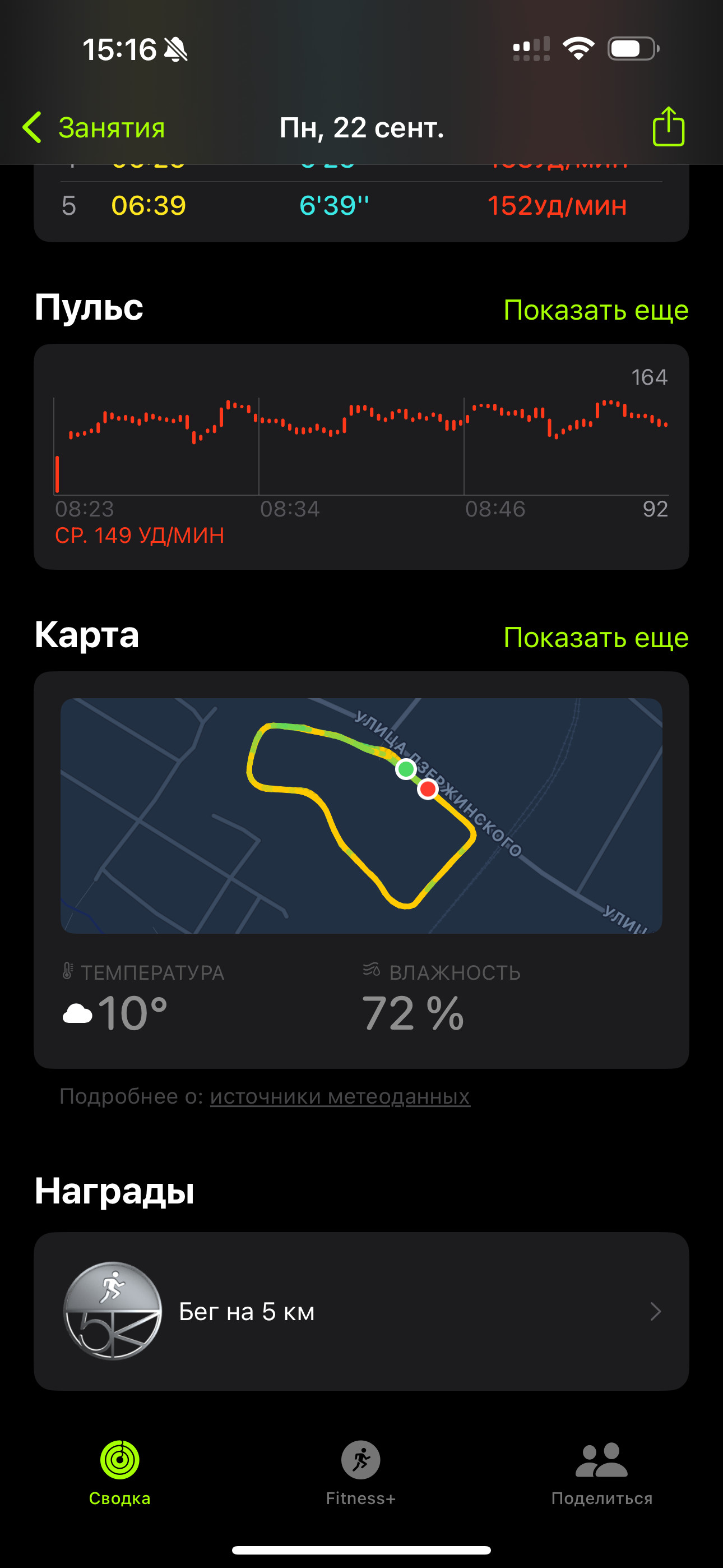Switch to the Fitness+ tab
Image resolution: width=723 pixels, height=1568 pixels.
(361, 1473)
